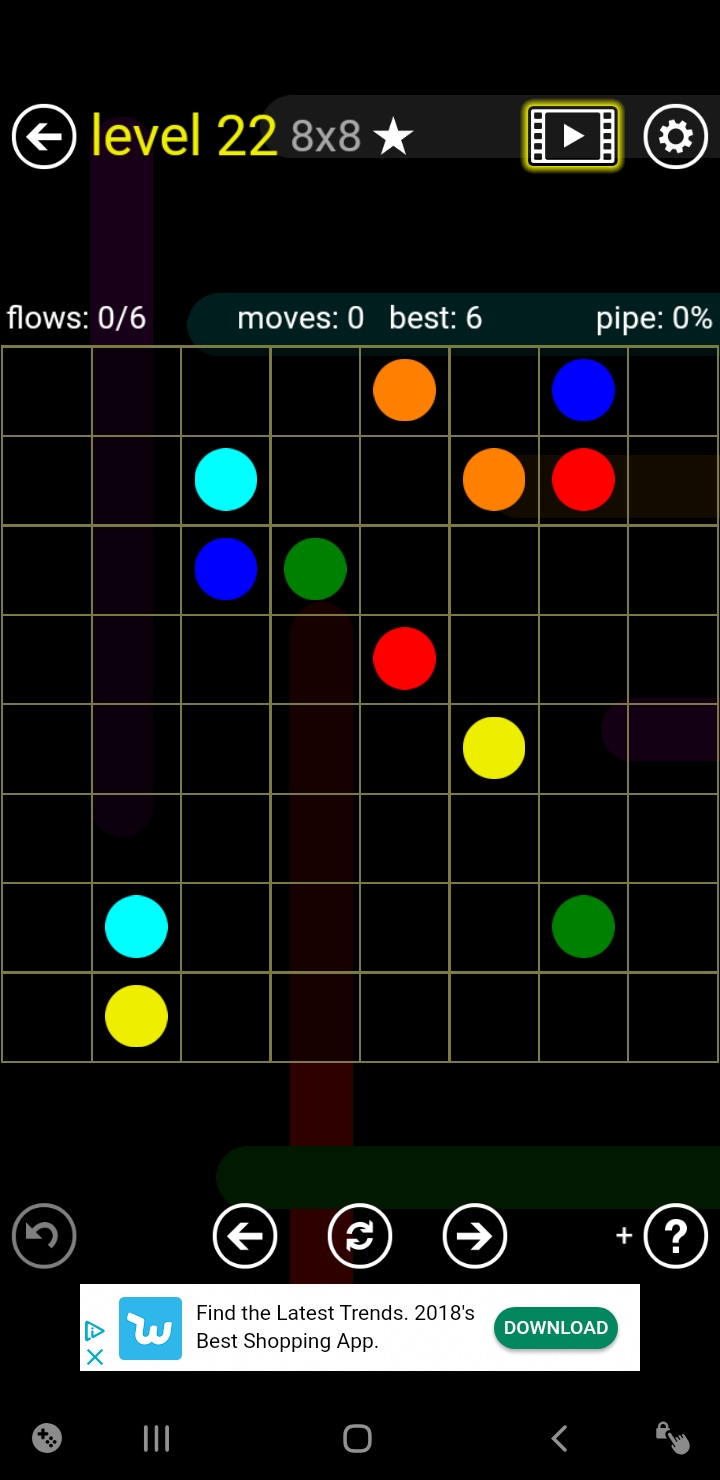This screenshot has width=720, height=1480.
Task: Open recent apps in the navigation bar
Action: click(156, 1439)
